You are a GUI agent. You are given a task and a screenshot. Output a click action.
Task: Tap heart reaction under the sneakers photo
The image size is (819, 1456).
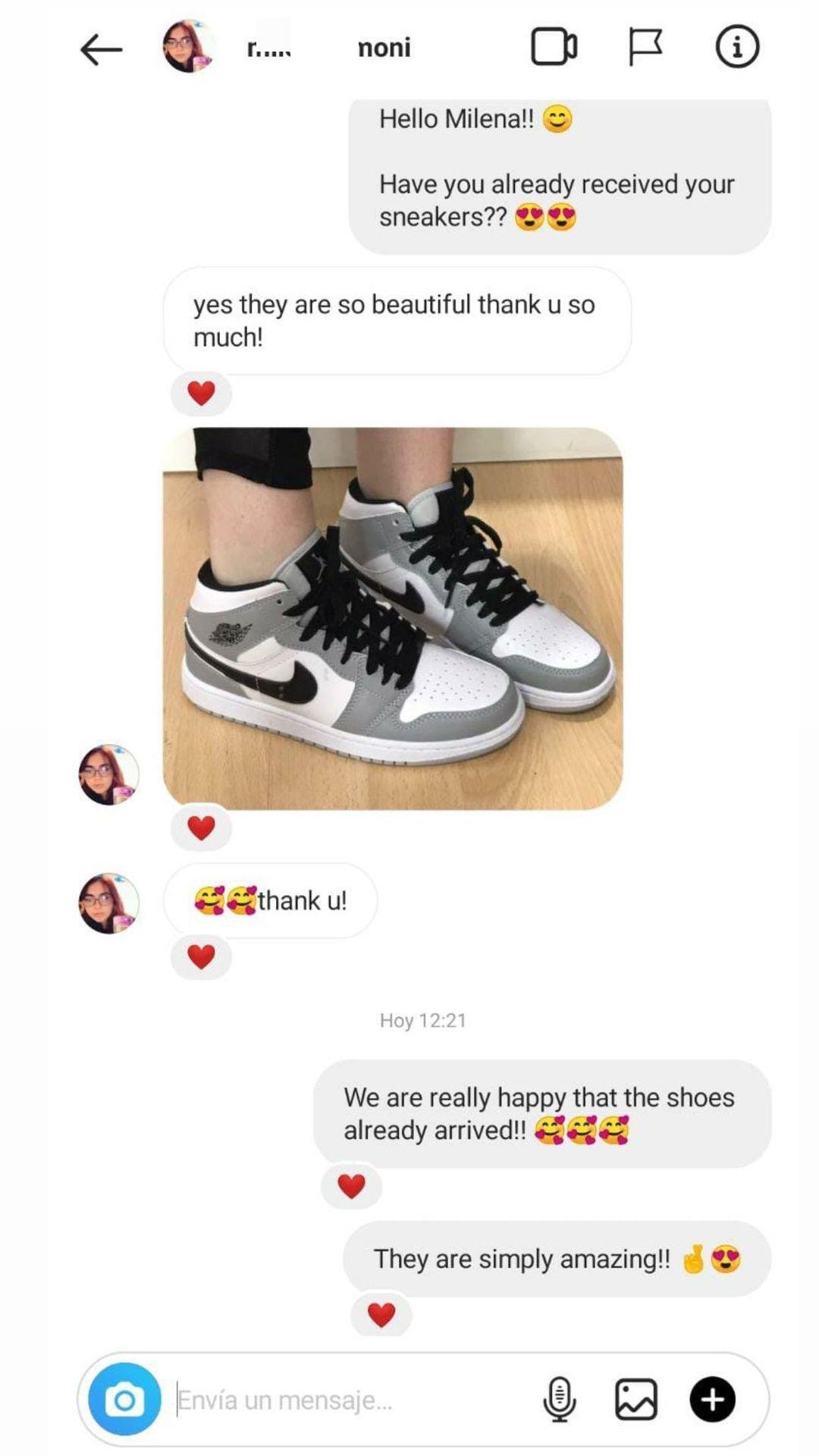tap(201, 827)
